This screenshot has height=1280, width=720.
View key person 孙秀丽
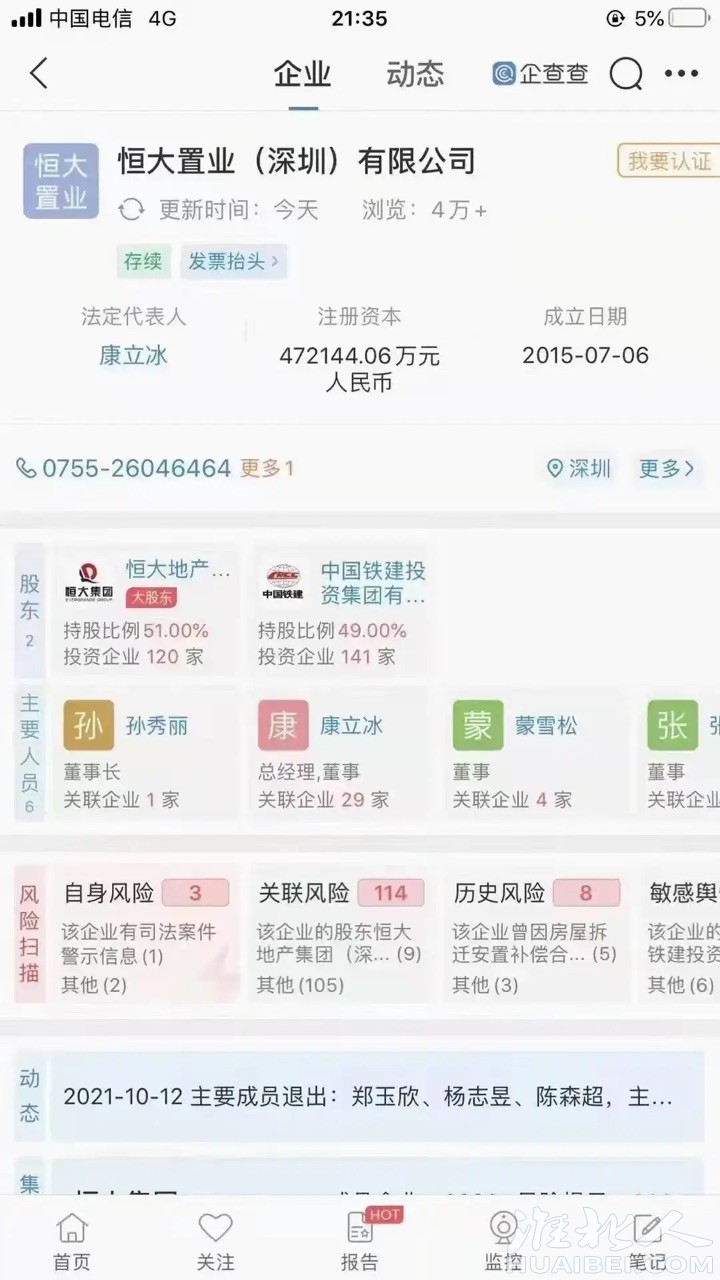point(146,752)
